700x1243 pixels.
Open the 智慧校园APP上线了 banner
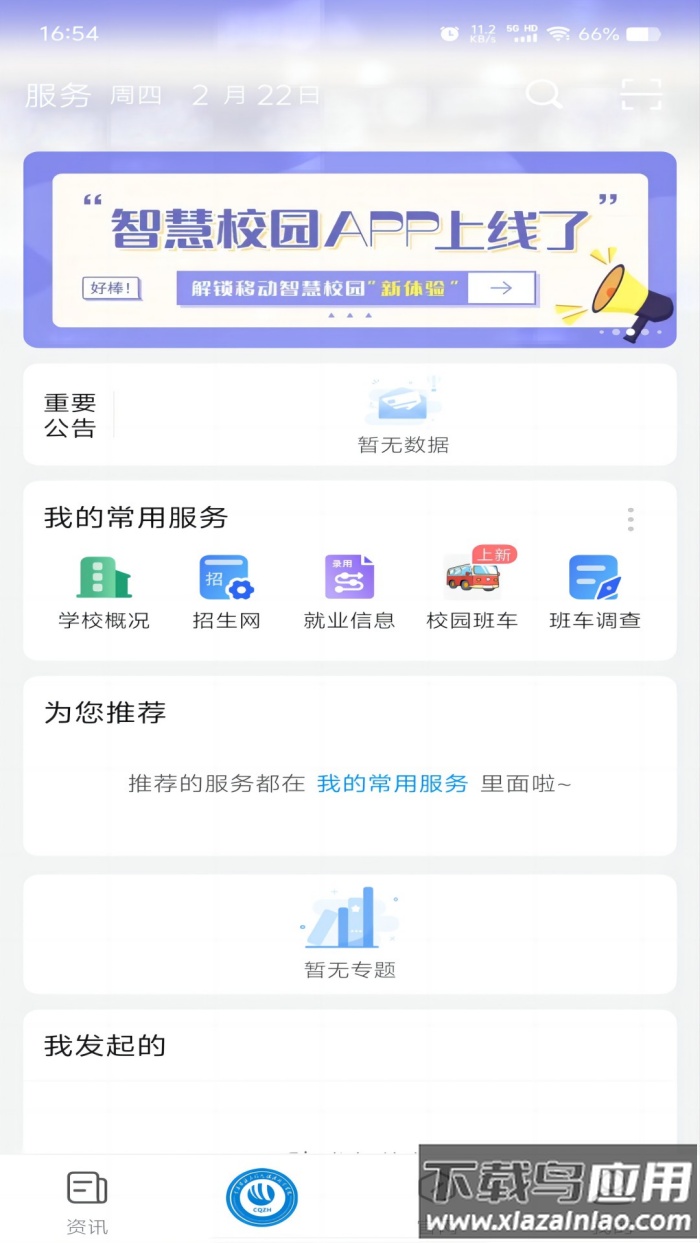350,250
